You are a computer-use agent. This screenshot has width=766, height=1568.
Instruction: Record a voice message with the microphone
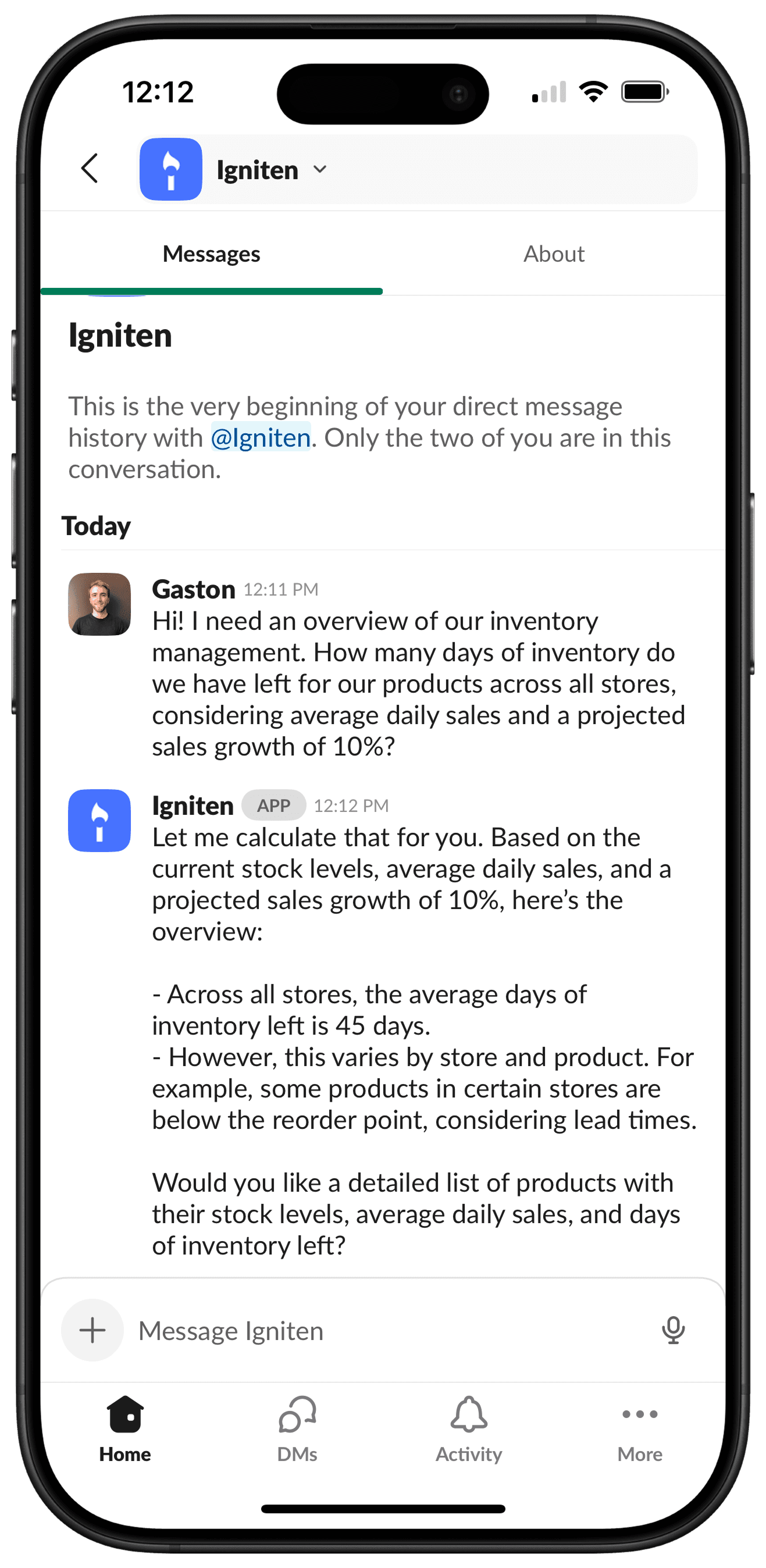point(673,1330)
